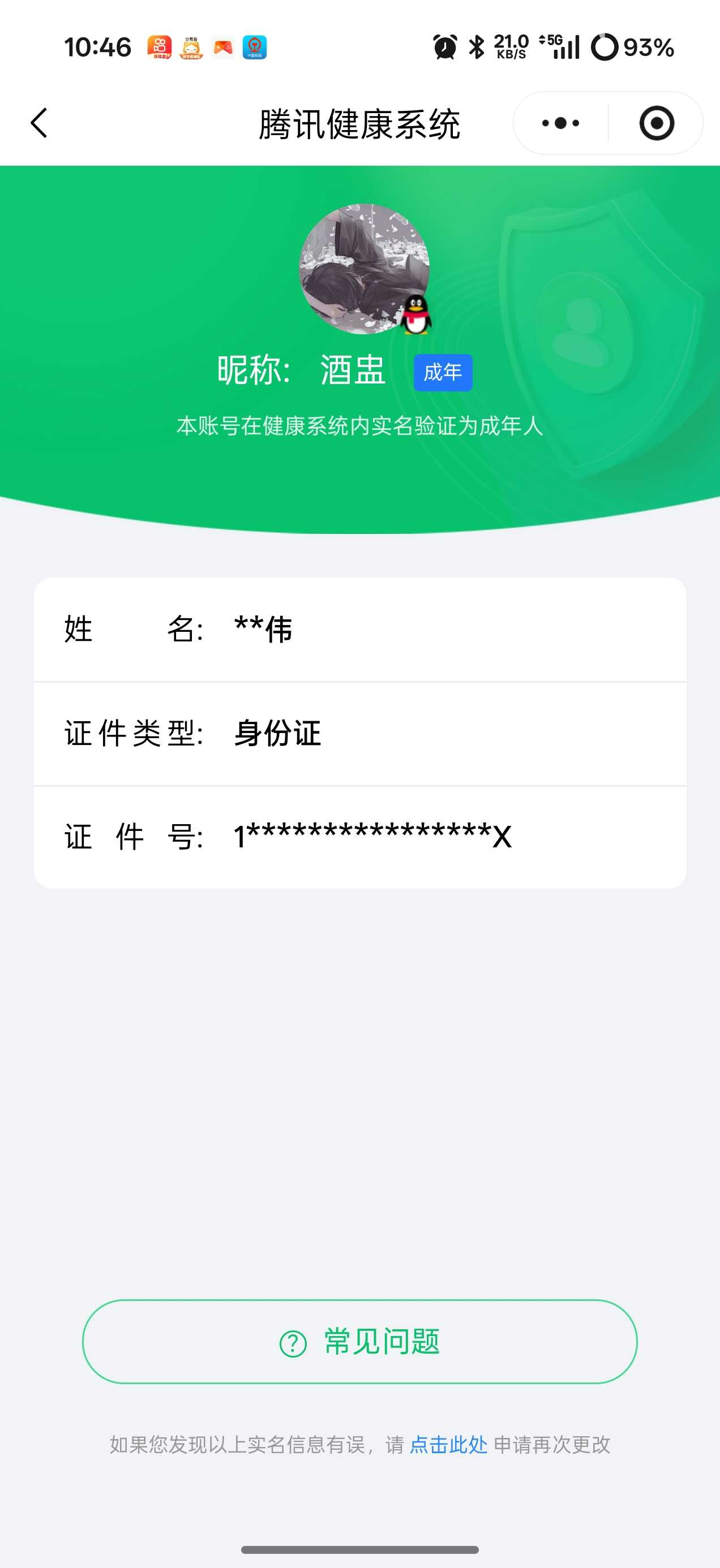The height and width of the screenshot is (1568, 720).
Task: Tap the China Railway 12306 notification icon
Action: pyautogui.click(x=255, y=48)
